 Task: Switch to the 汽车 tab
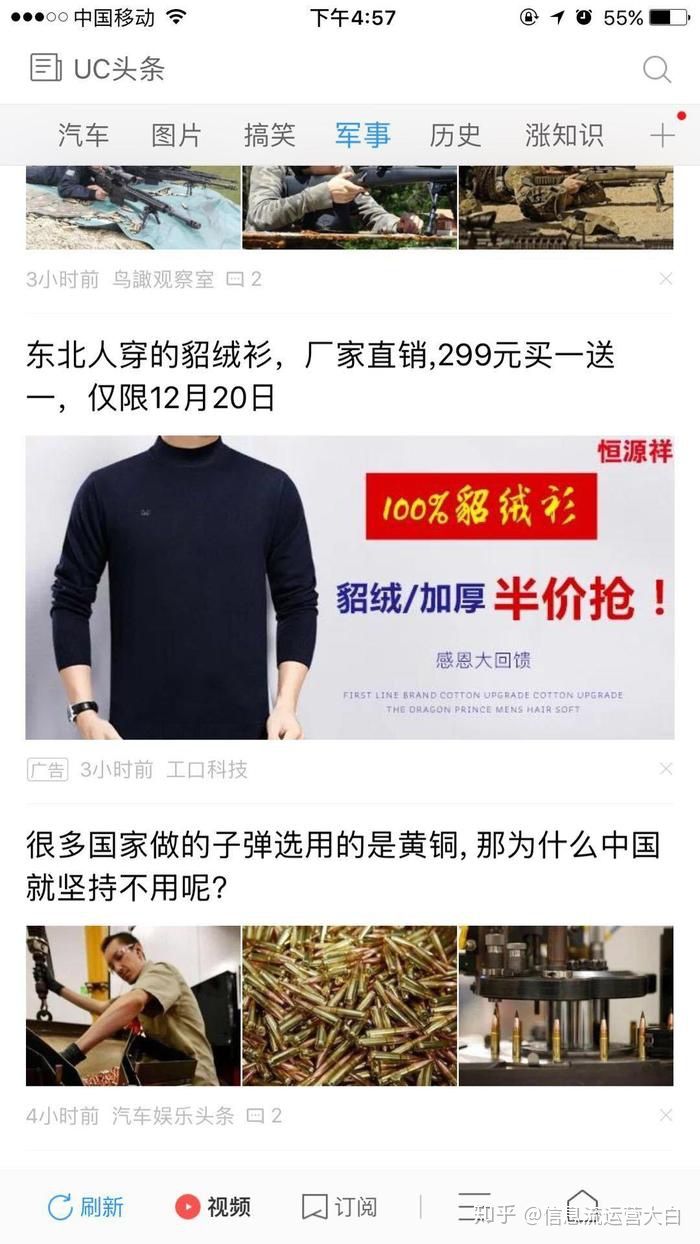pos(83,135)
